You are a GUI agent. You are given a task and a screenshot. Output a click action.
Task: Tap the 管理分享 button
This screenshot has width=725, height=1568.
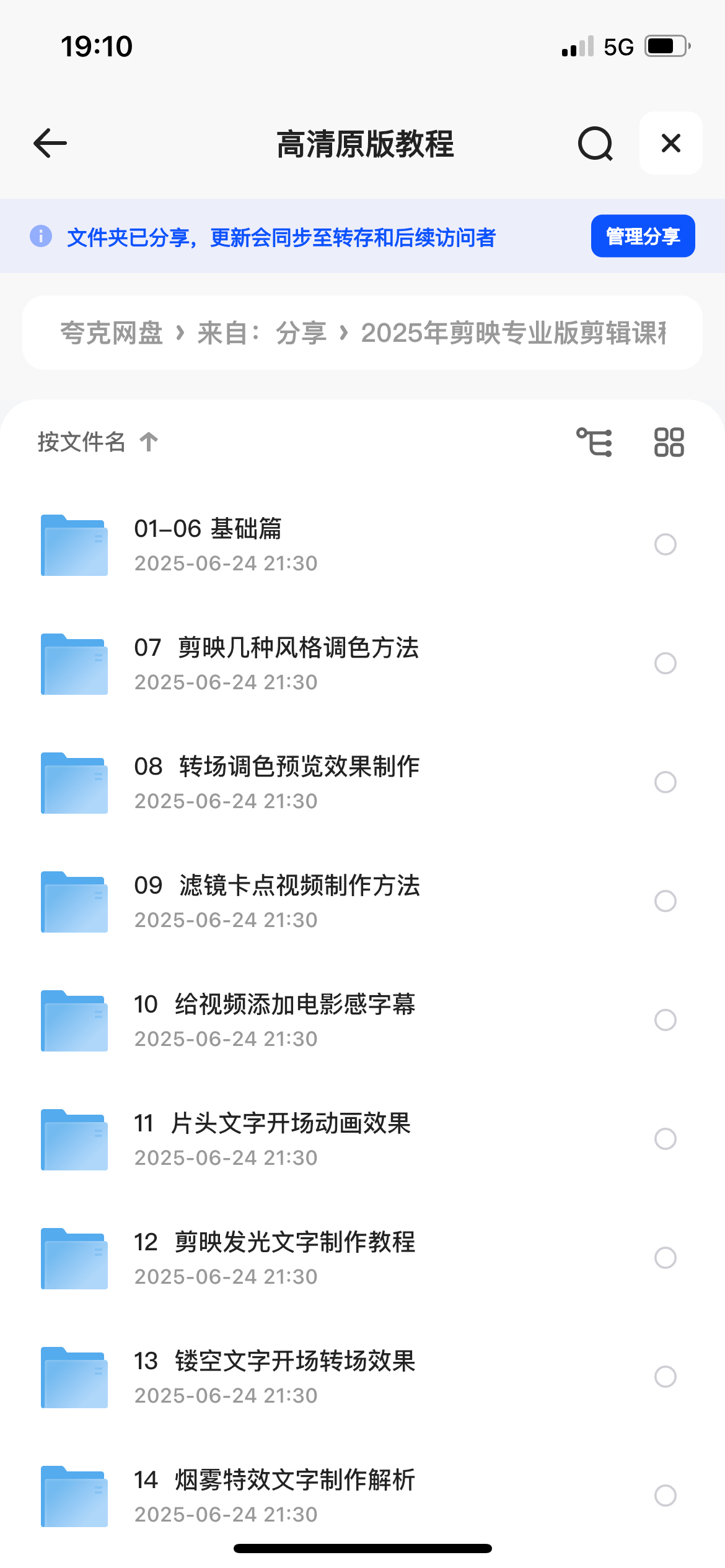(643, 236)
